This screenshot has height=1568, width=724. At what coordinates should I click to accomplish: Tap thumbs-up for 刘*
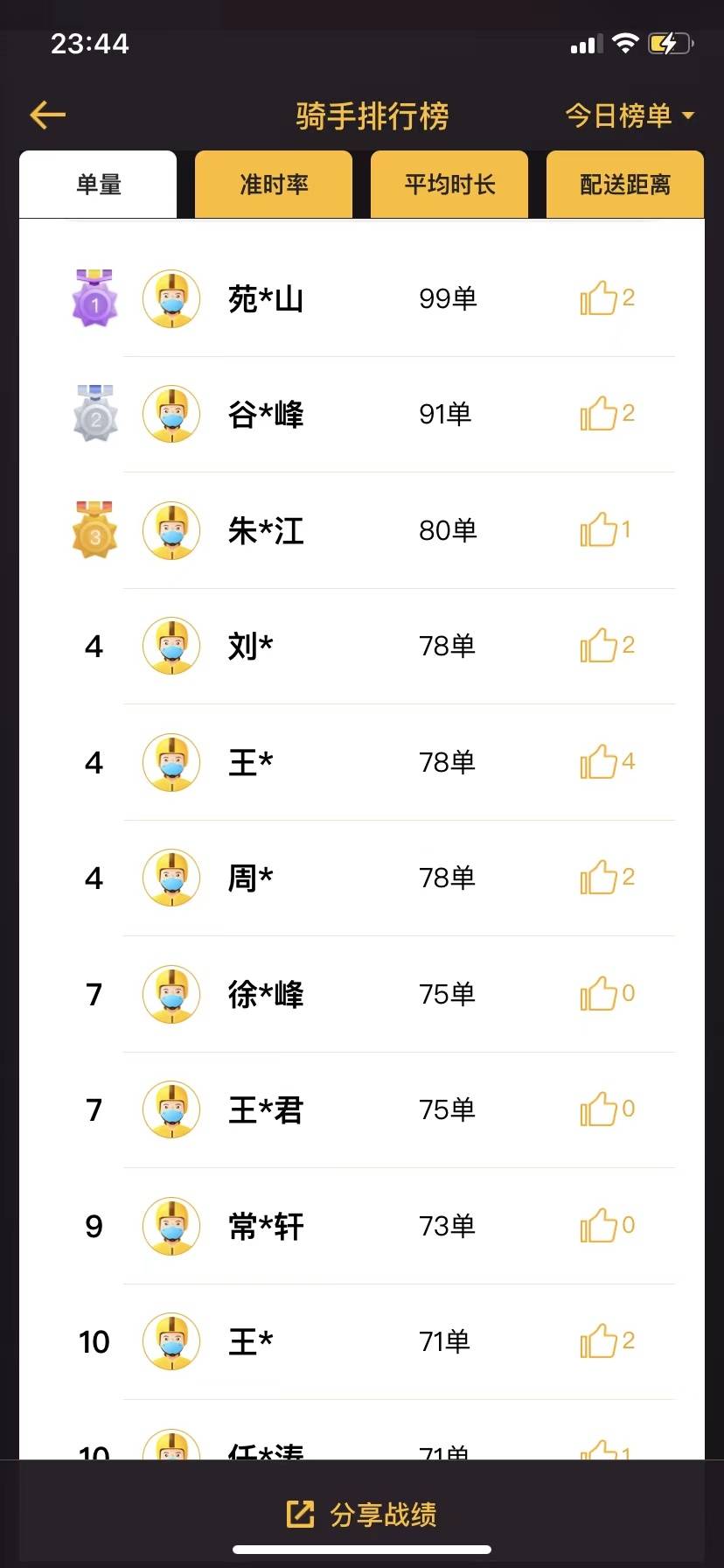(x=600, y=646)
